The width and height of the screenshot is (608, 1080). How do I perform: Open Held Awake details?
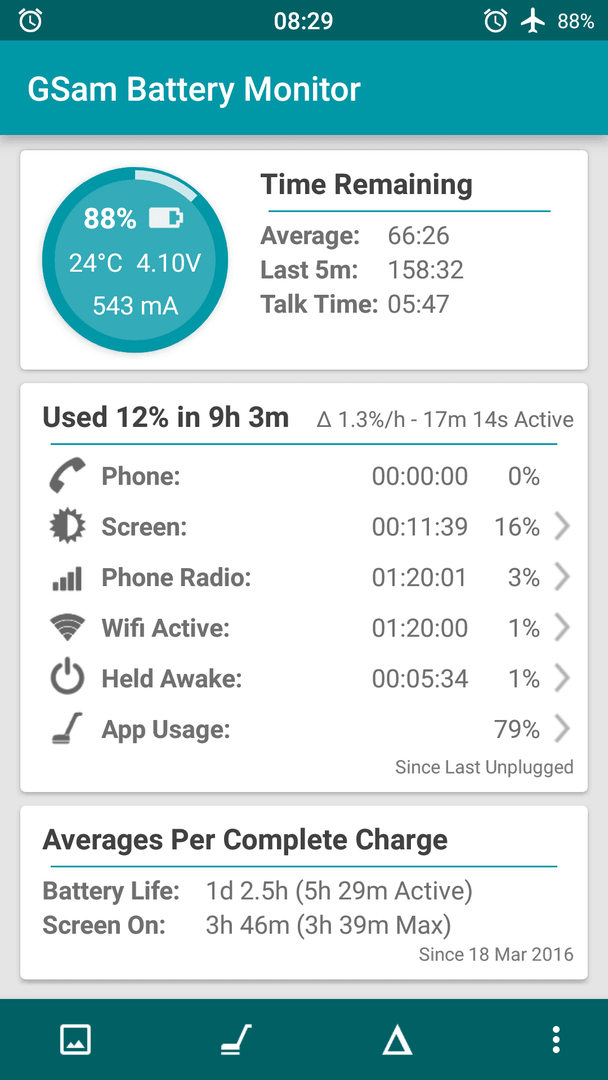304,679
